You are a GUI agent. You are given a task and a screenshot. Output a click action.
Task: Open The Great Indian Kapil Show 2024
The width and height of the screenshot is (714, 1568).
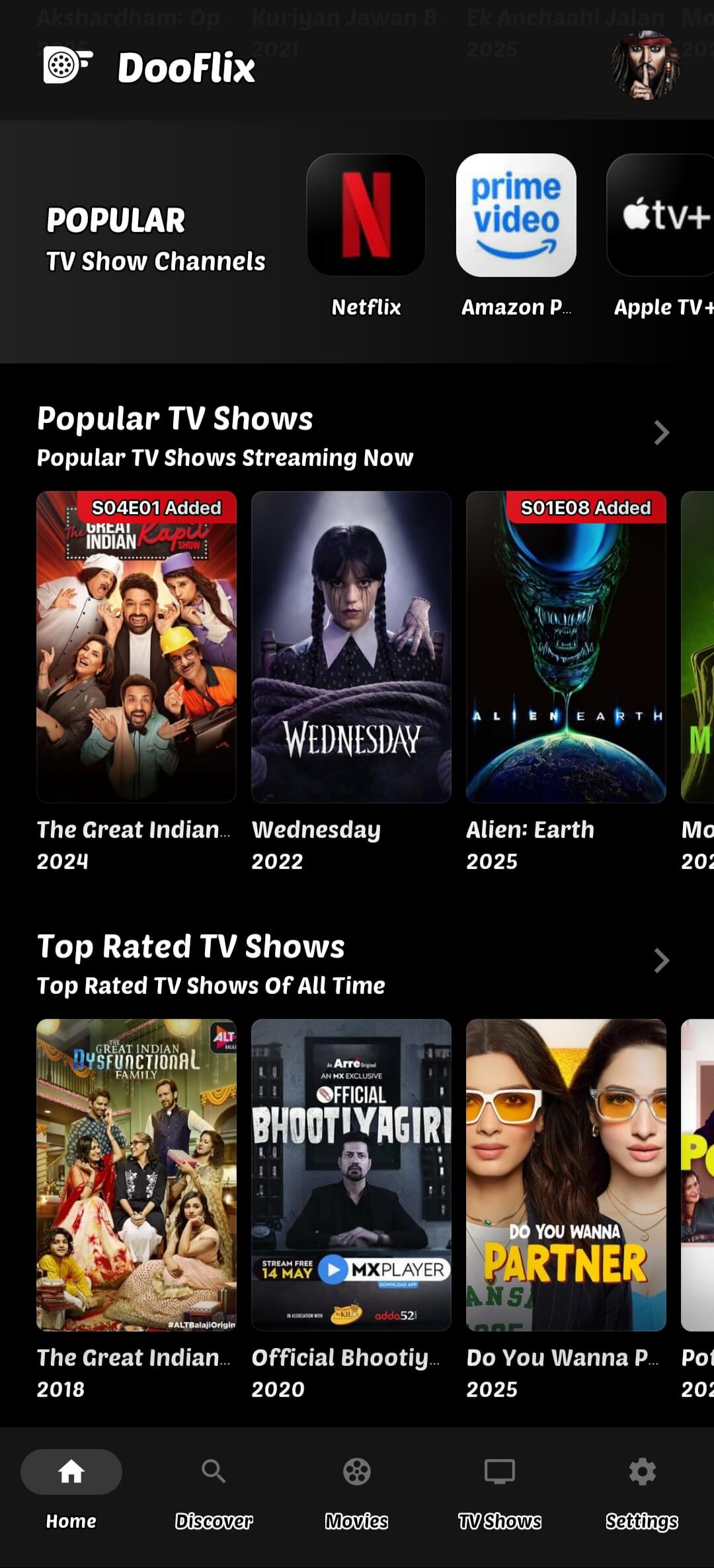point(136,647)
